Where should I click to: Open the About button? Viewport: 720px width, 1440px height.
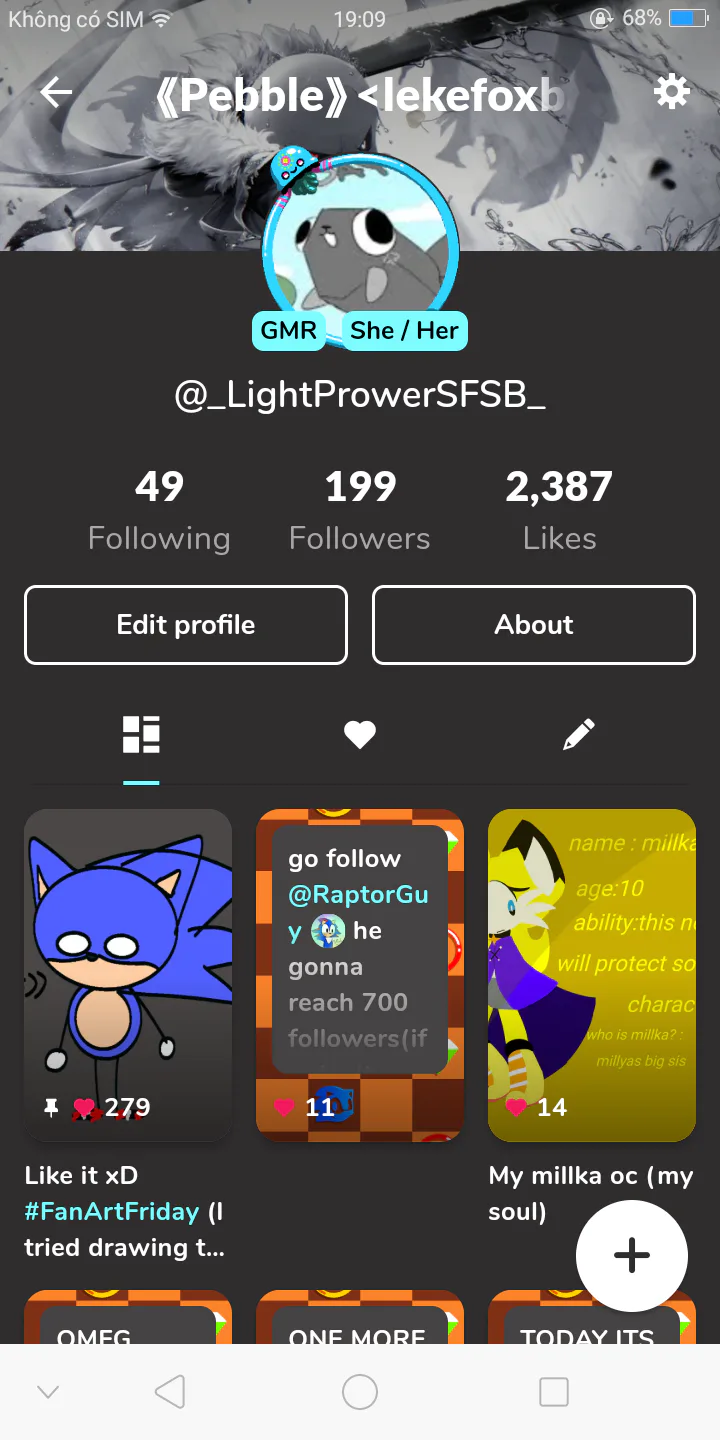(x=534, y=625)
